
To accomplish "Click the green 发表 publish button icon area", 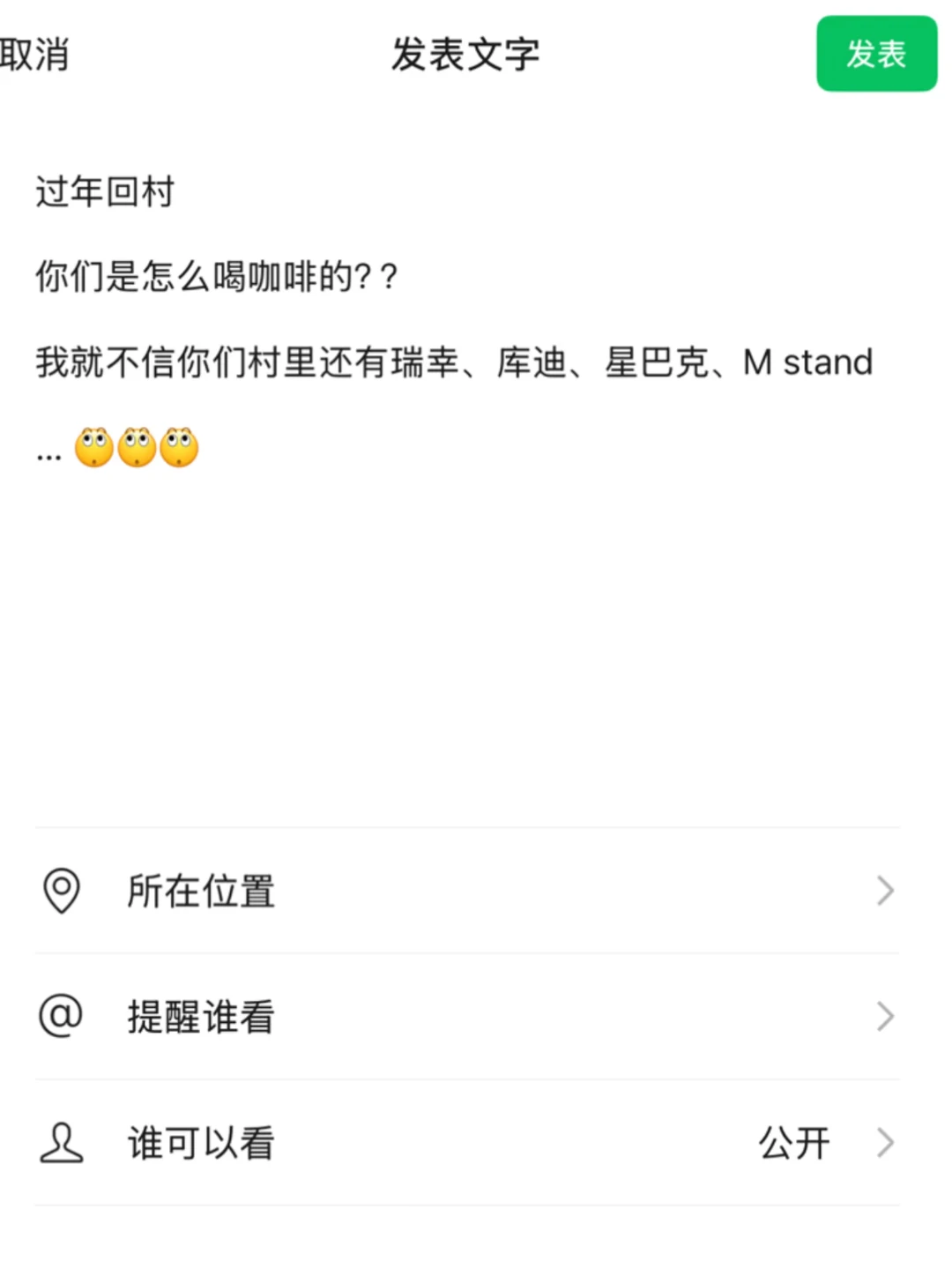I will [x=876, y=55].
